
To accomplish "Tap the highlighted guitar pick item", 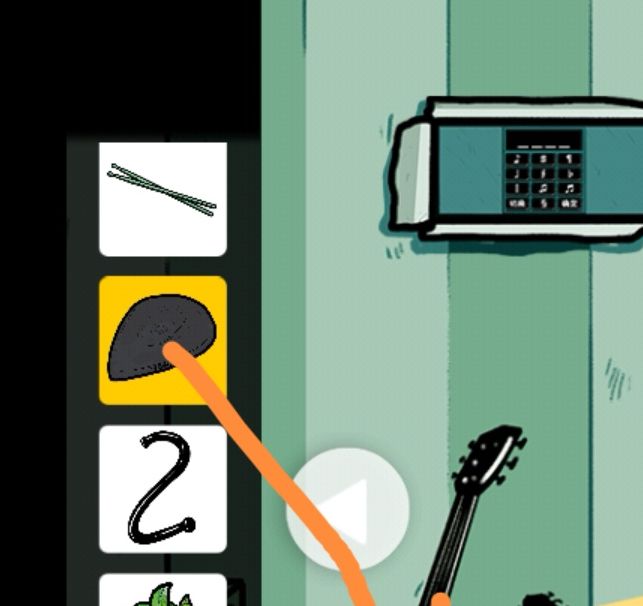I will point(162,340).
